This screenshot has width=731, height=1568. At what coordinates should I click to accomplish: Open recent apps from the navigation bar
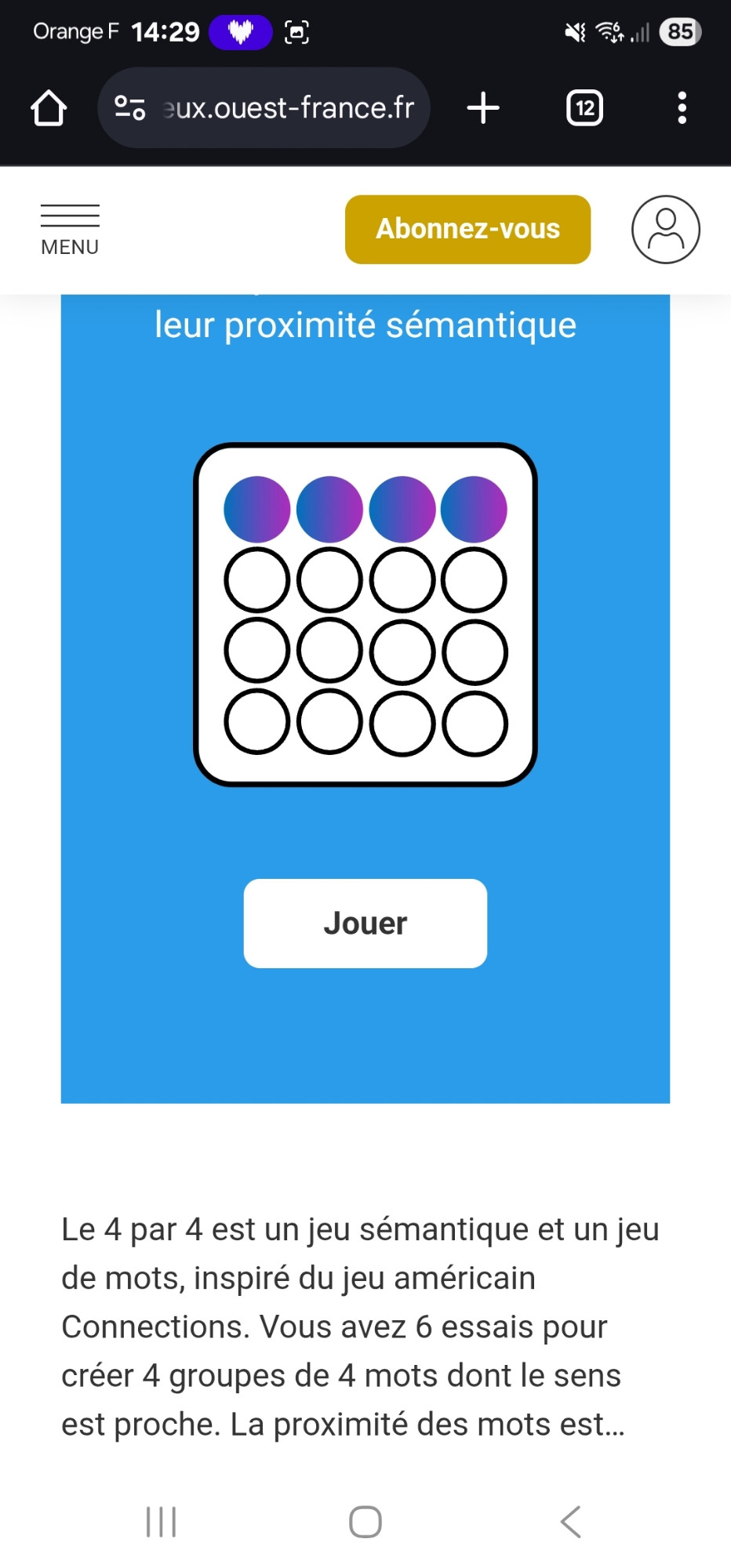161,1522
